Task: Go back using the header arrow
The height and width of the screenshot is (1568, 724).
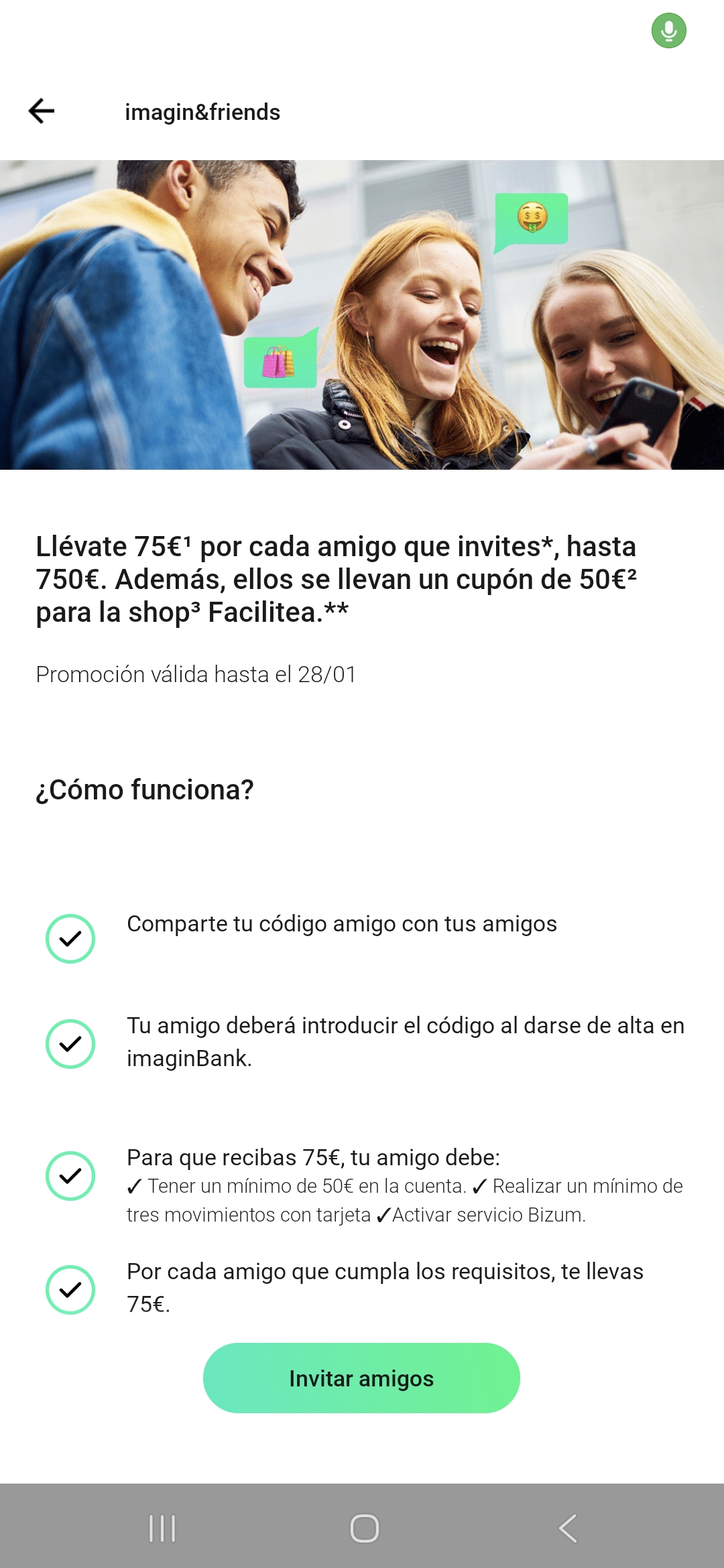Action: [x=42, y=111]
